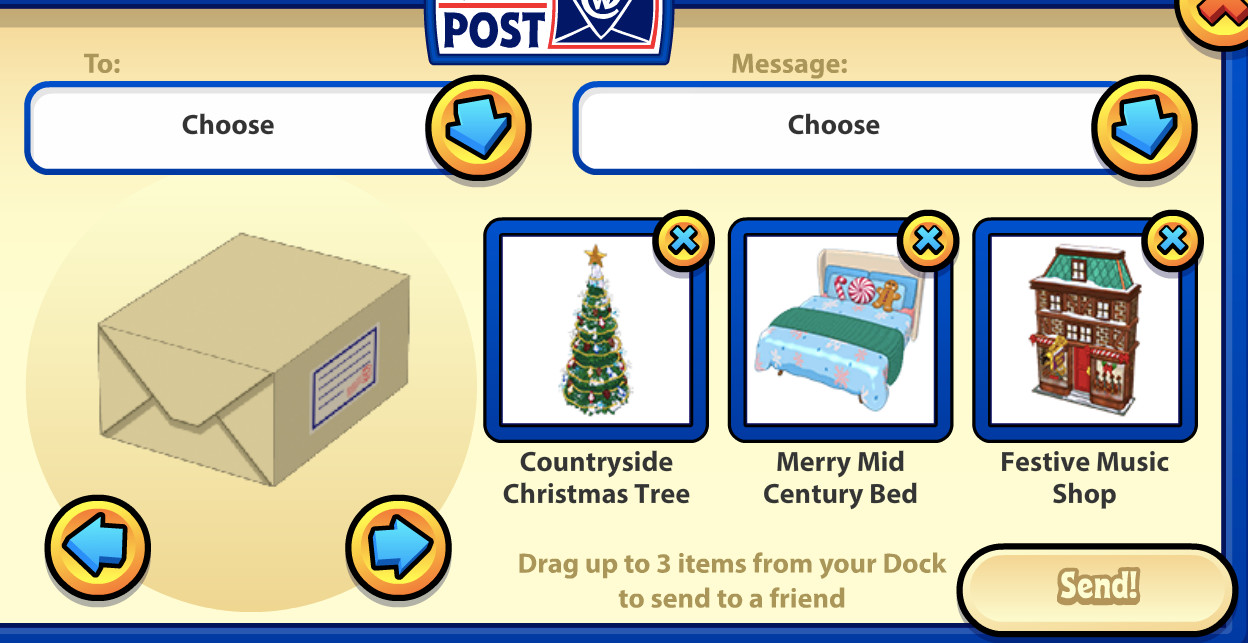The image size is (1248, 643).
Task: Show previous package design with left arrow
Action: pos(97,547)
